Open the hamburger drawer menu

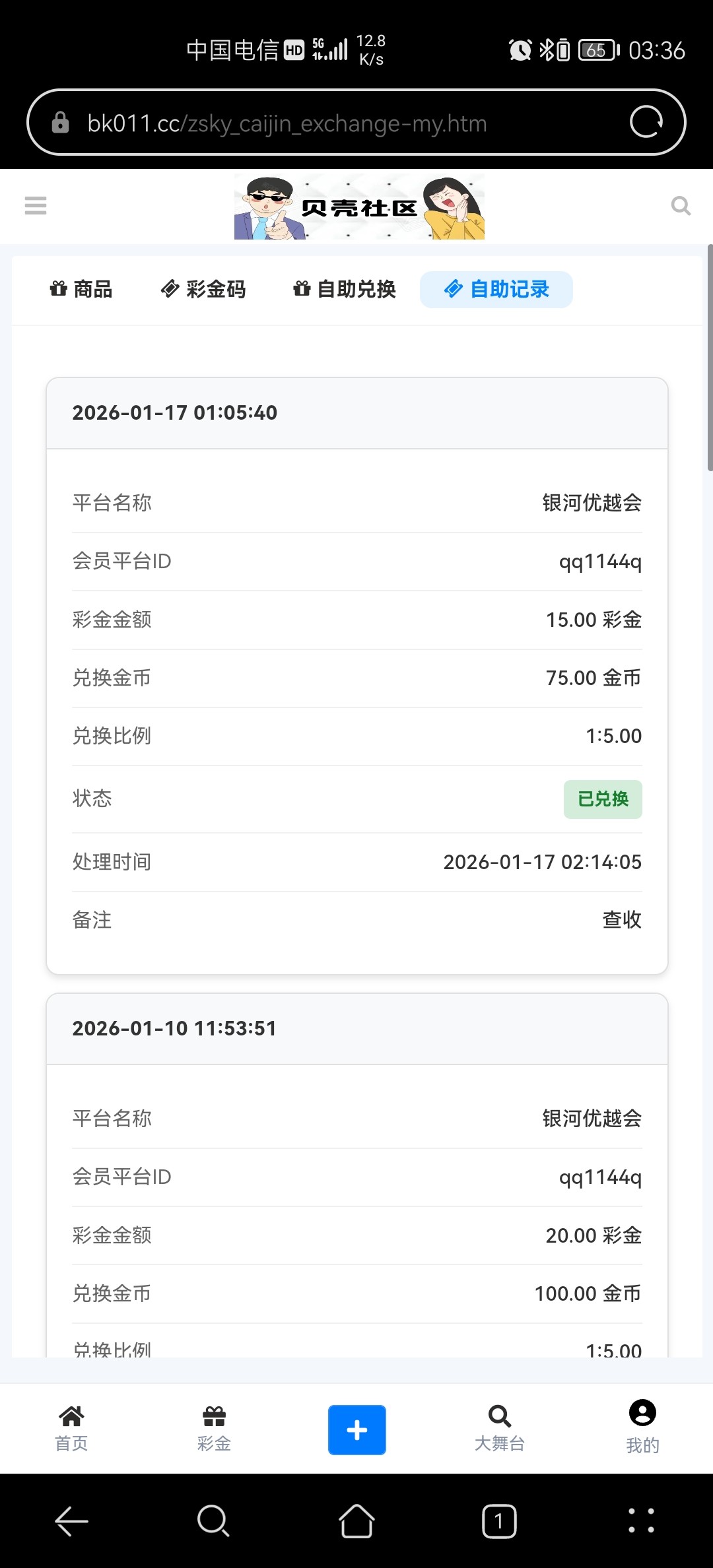point(36,205)
